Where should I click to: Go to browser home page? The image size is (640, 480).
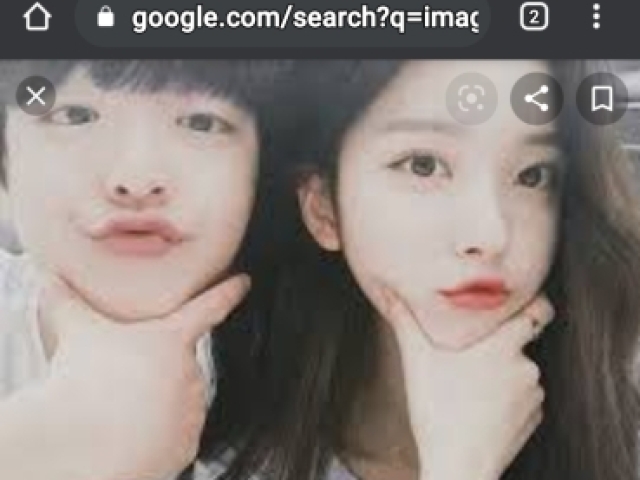37,18
